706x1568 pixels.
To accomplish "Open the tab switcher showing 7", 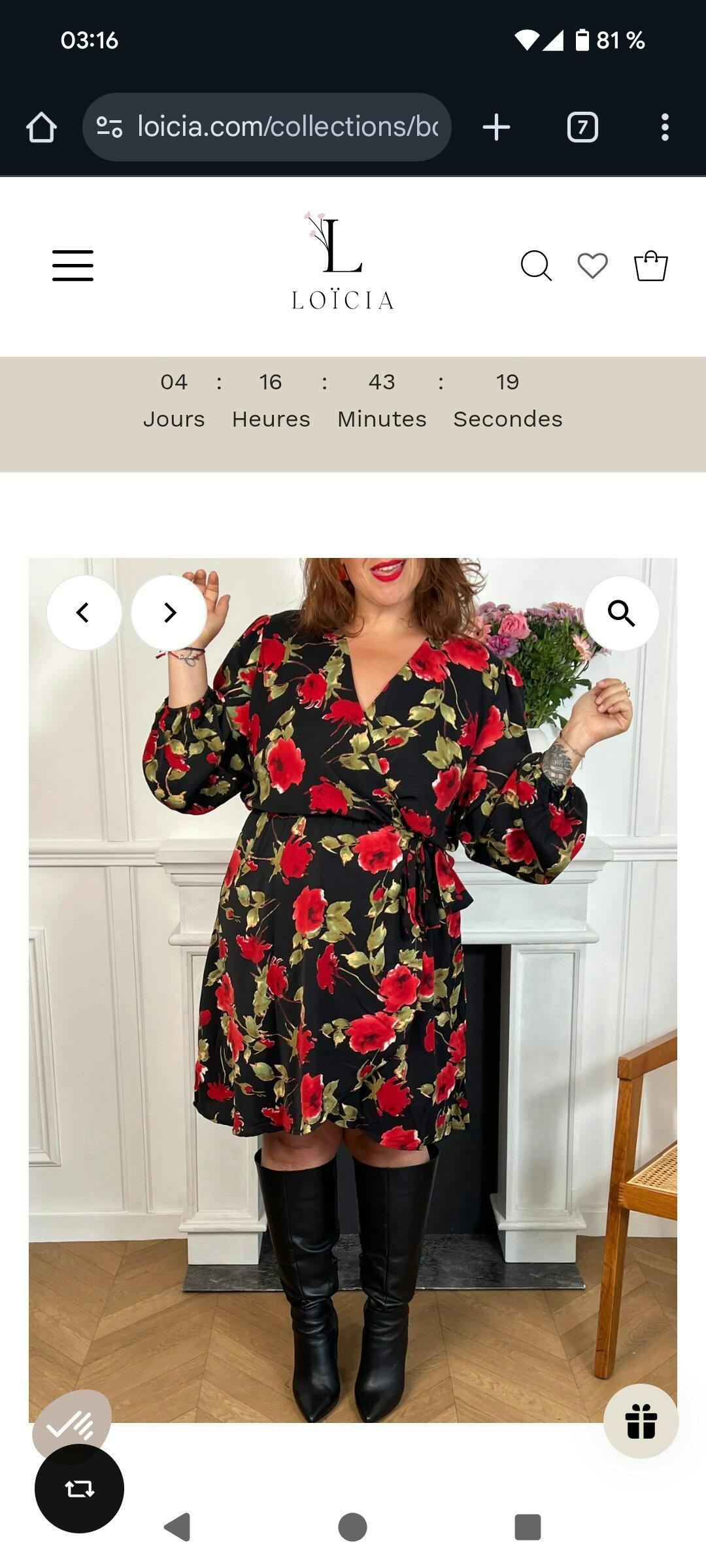I will coord(582,127).
